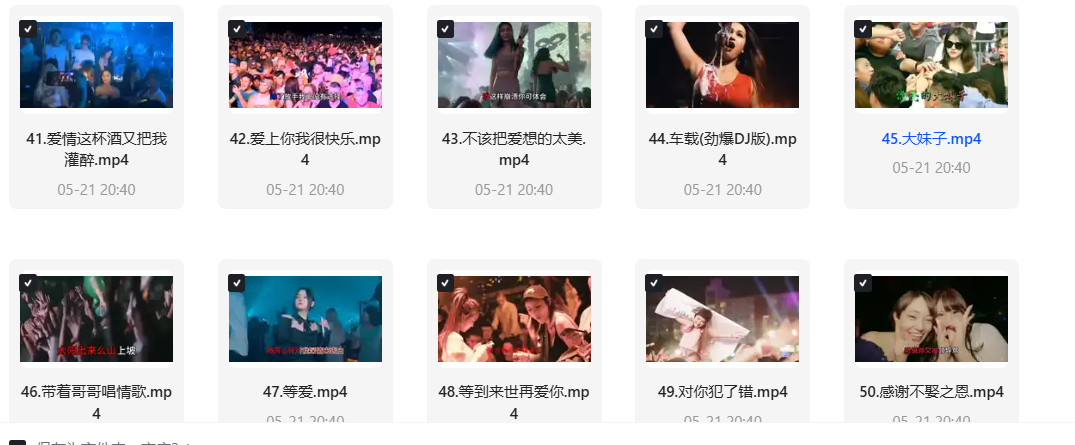Open video 50.感谢不娶之恩.mp4
The image size is (1075, 445).
tap(931, 320)
